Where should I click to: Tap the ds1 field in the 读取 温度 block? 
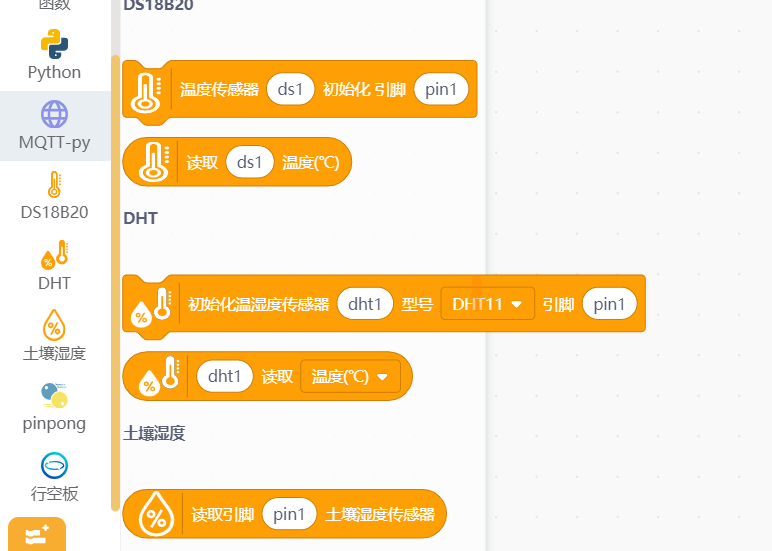tap(250, 162)
